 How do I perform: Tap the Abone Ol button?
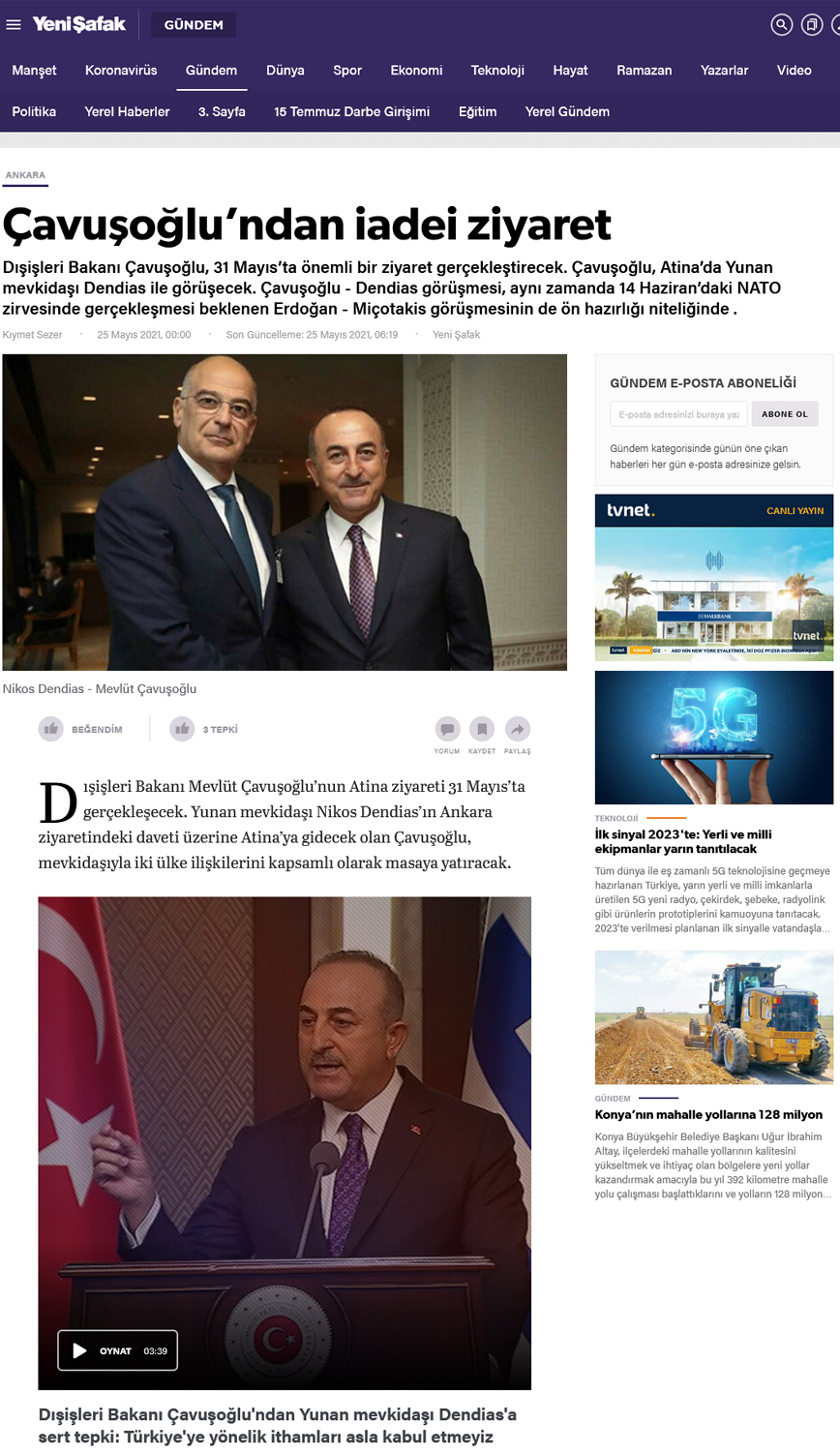point(784,414)
